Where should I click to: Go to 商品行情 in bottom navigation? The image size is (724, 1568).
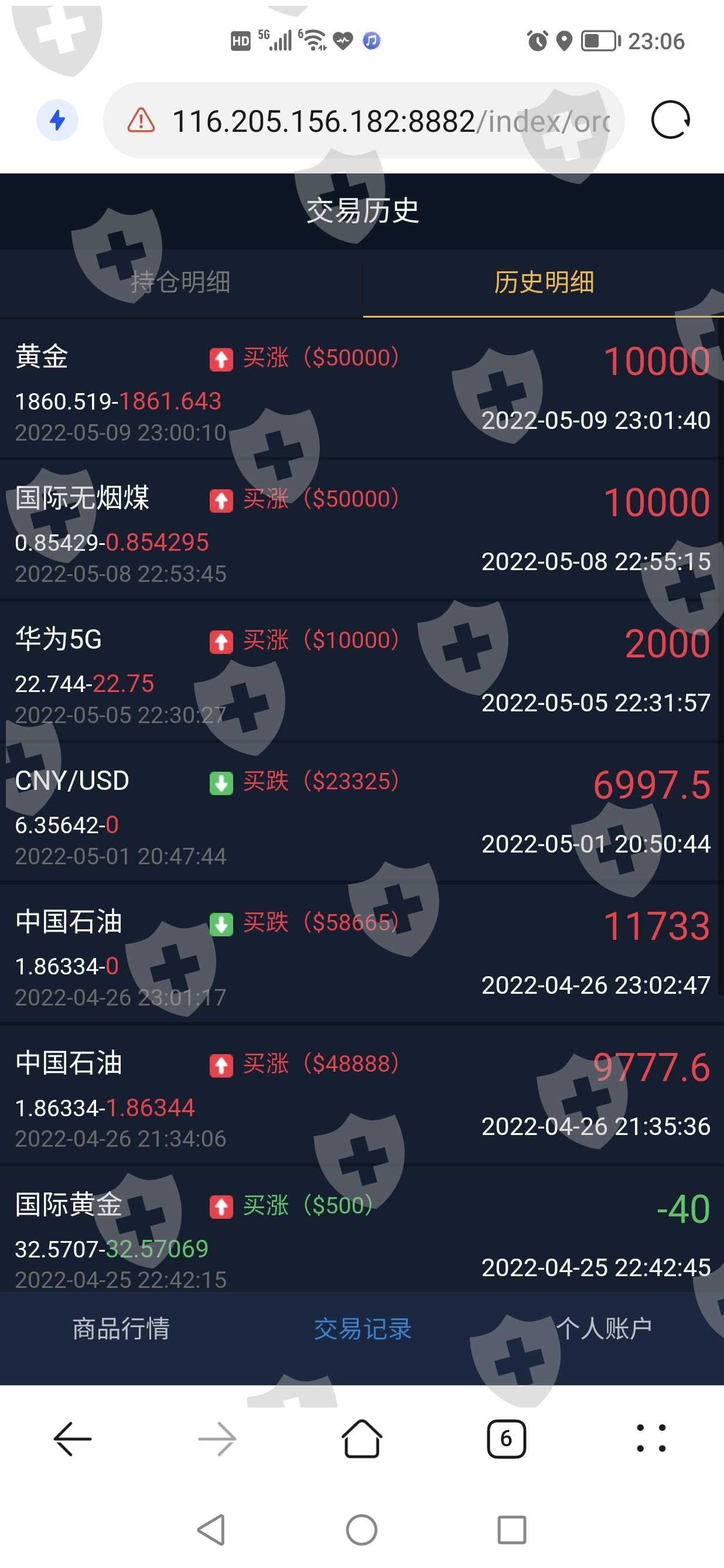(121, 1328)
